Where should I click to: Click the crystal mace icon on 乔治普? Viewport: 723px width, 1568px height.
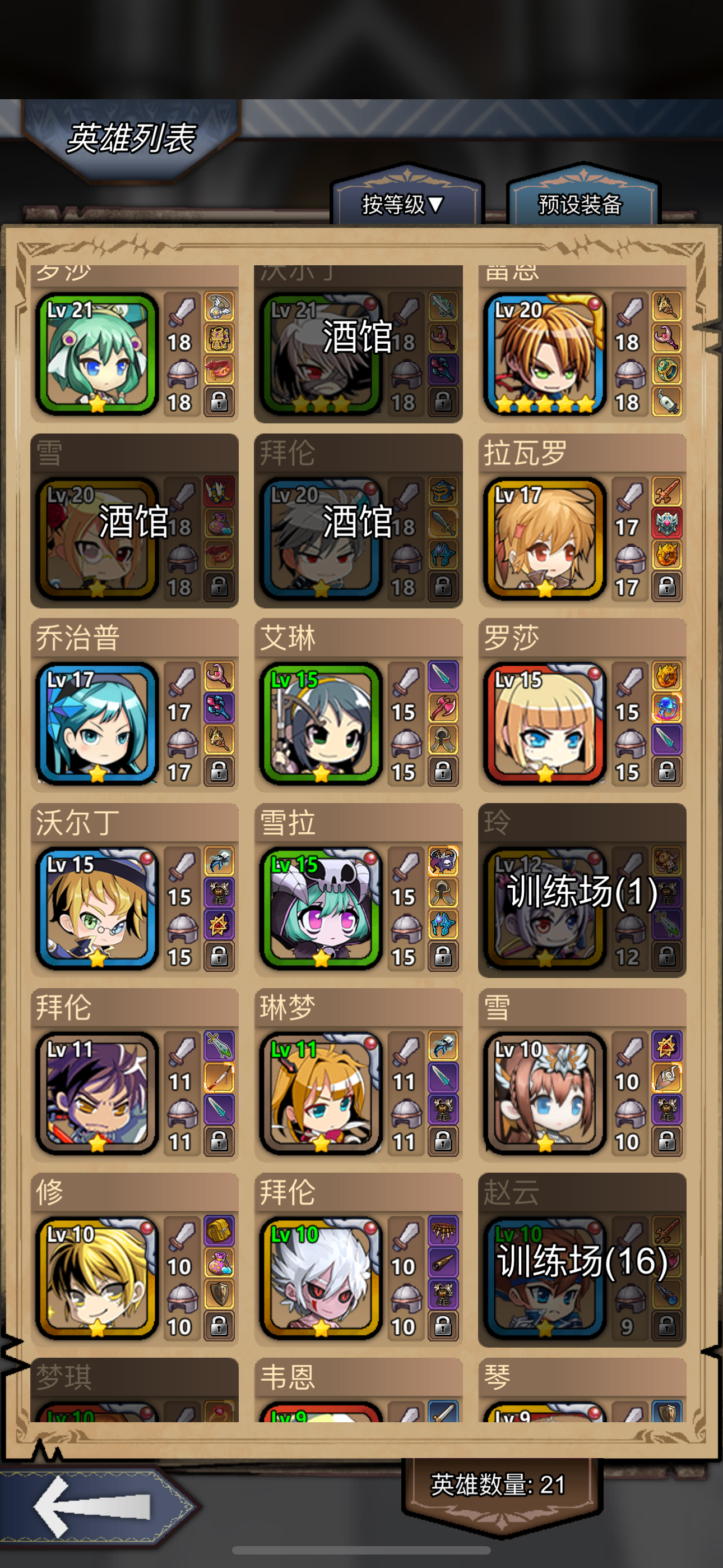220,707
